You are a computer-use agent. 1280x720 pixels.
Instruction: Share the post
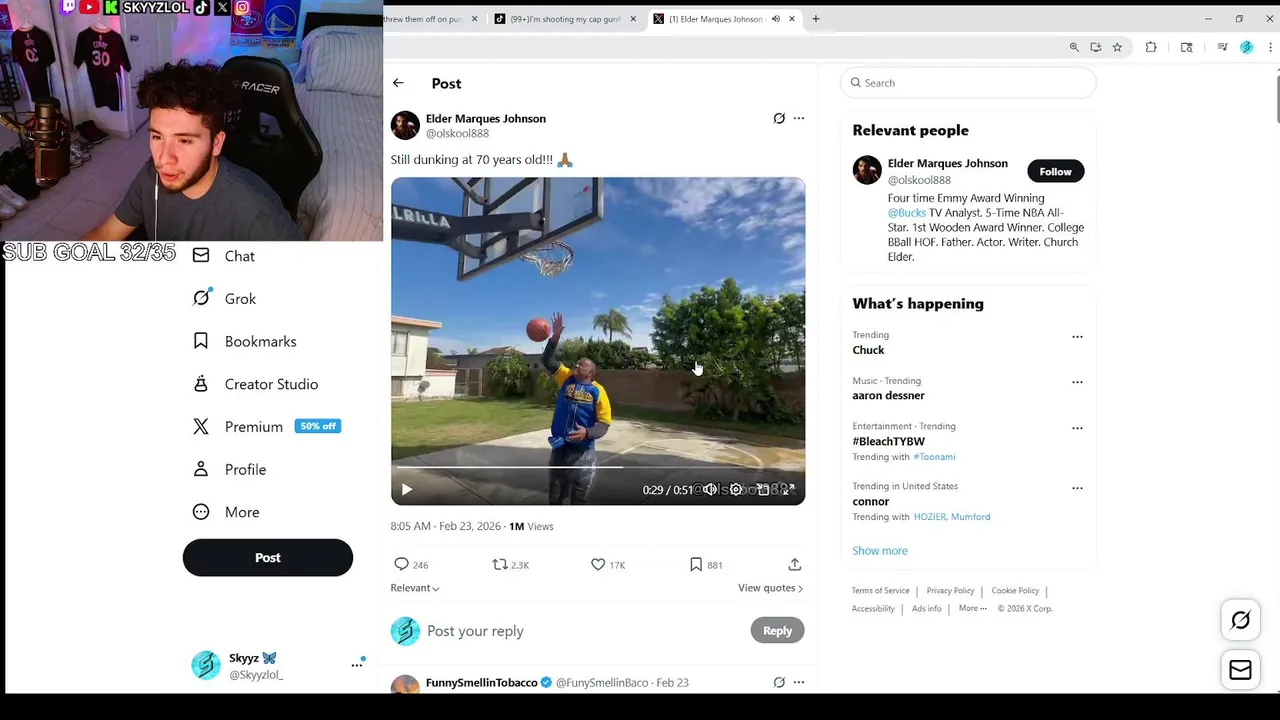794,565
